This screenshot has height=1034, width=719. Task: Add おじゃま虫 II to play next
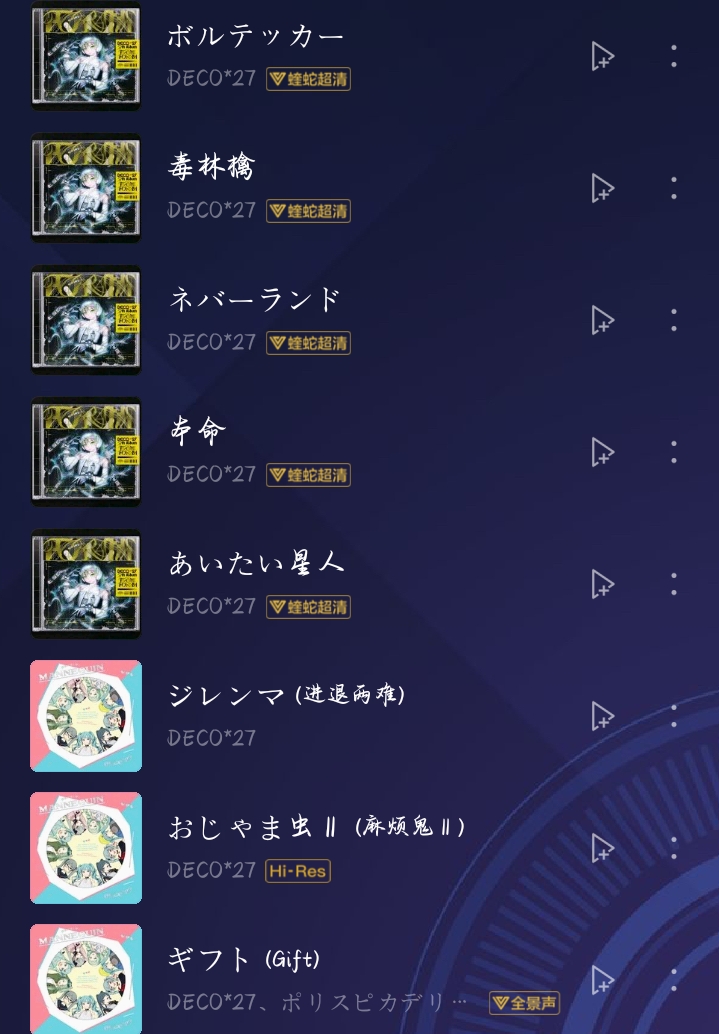point(602,848)
